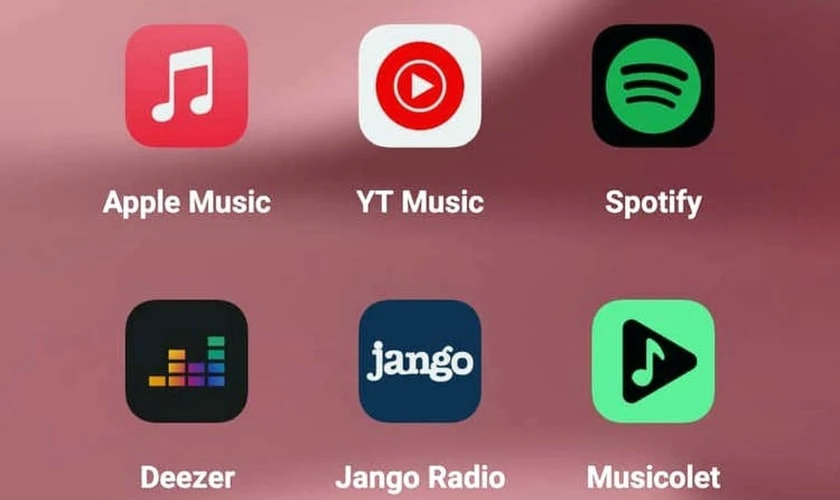Open Jango Radio
Screen dimensions: 840x500
420,360
